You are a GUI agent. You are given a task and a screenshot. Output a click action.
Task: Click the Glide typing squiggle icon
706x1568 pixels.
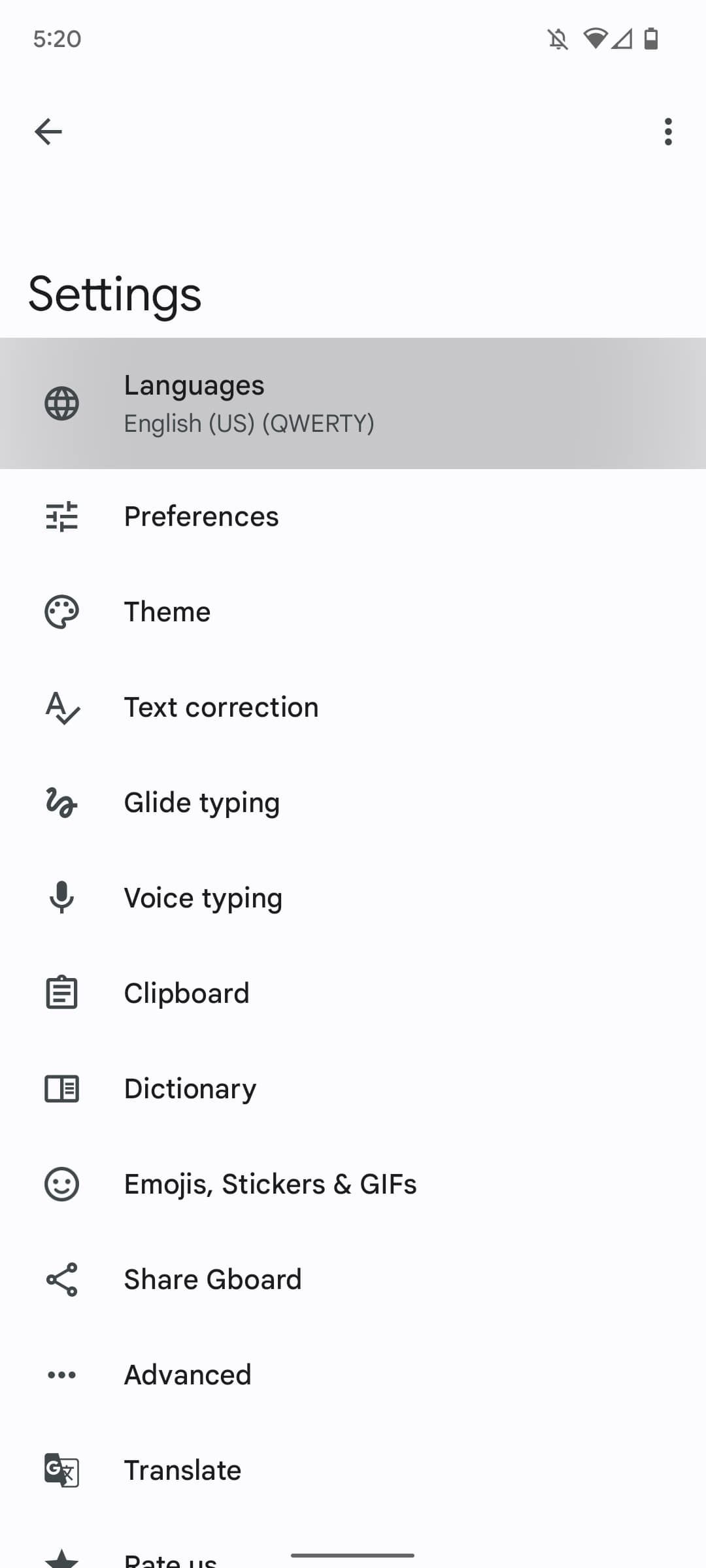pyautogui.click(x=62, y=802)
